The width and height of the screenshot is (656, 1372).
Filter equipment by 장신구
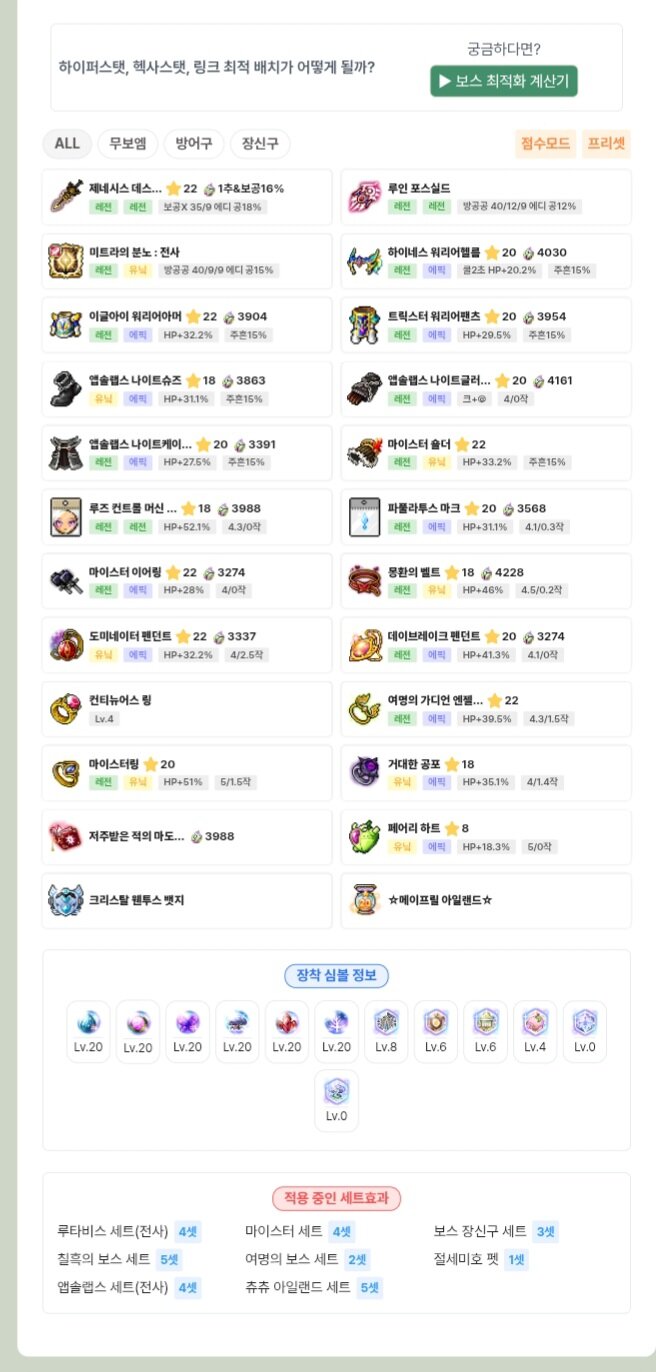[x=260, y=143]
